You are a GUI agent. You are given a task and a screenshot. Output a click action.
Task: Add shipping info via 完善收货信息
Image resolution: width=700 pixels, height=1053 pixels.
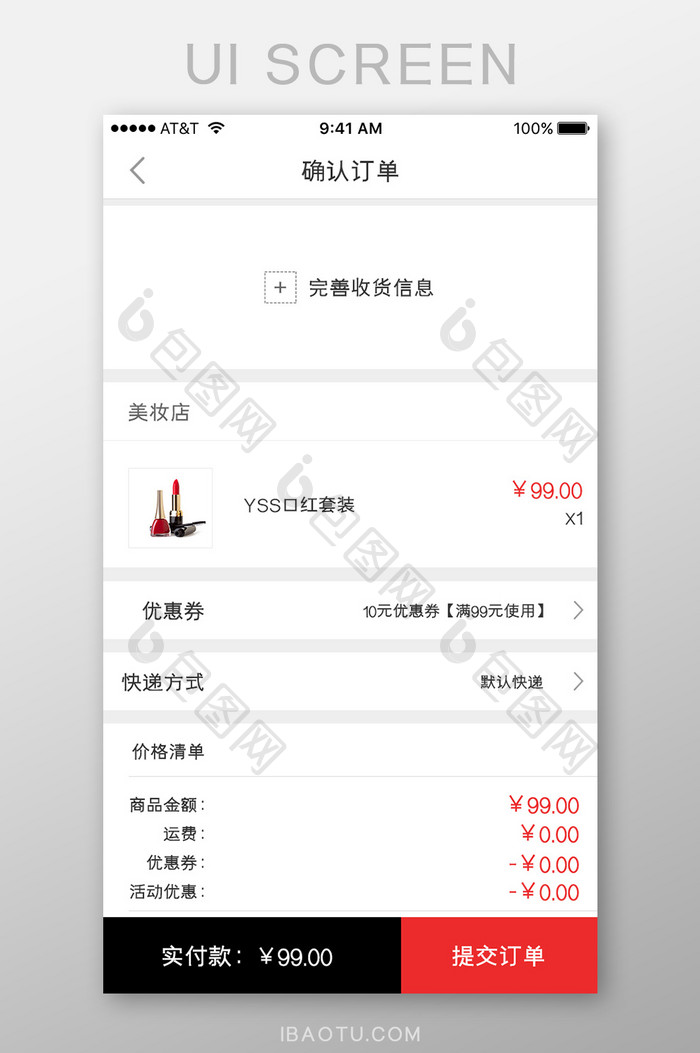(x=349, y=288)
